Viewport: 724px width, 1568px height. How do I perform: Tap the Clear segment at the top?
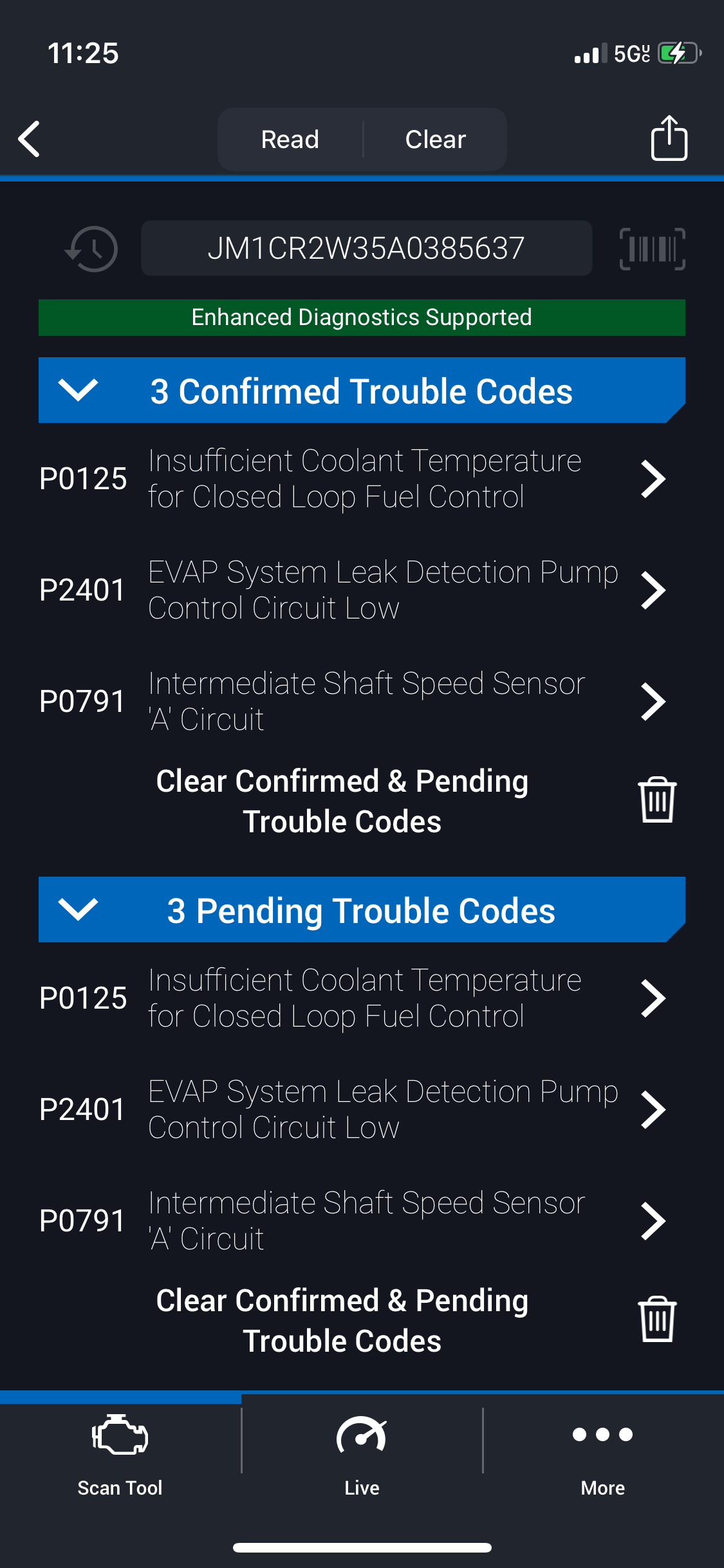pyautogui.click(x=436, y=140)
